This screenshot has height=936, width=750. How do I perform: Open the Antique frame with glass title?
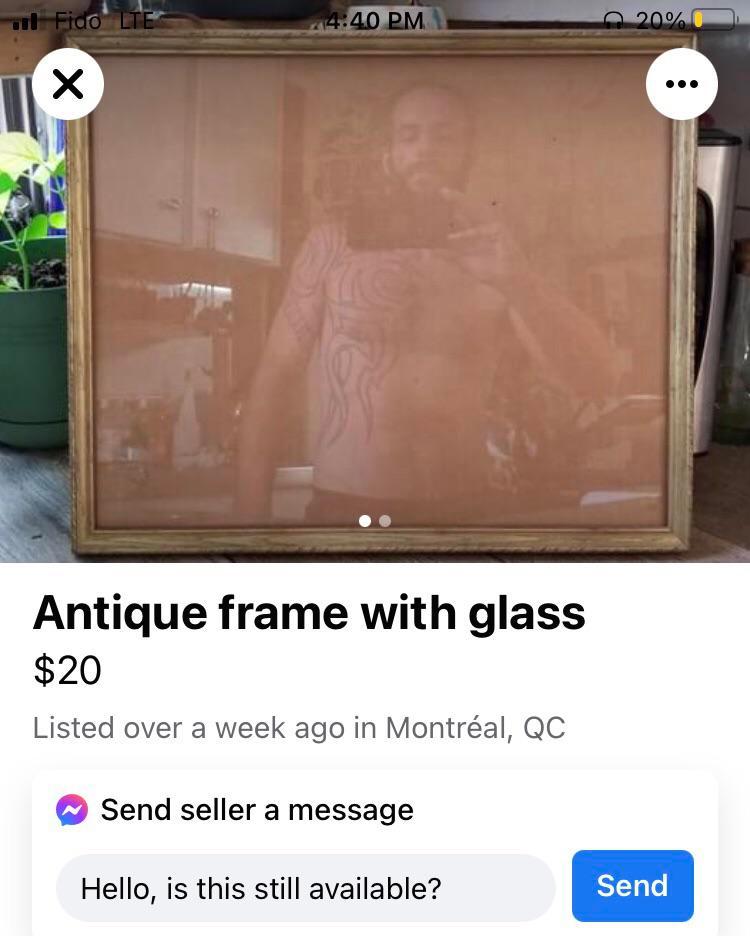[x=310, y=612]
